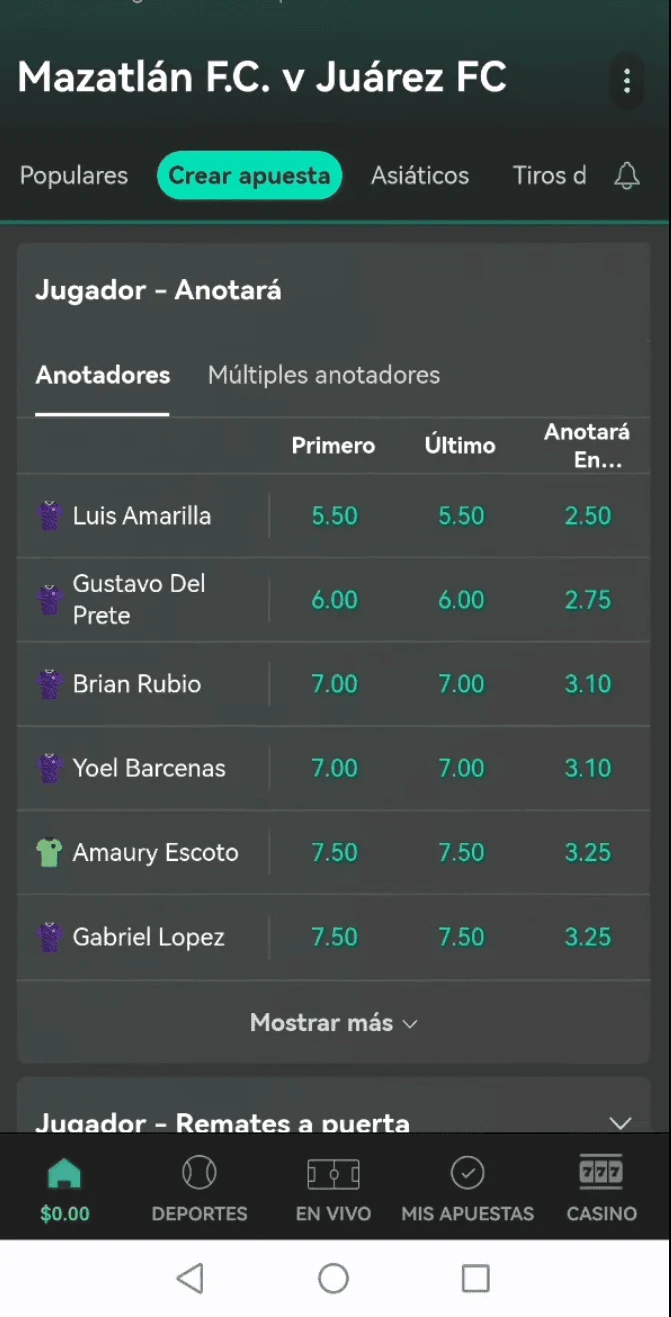The height and width of the screenshot is (1317, 671).
Task: Select Yoel Barcenas first scorer odds 7.00
Action: [x=334, y=768]
